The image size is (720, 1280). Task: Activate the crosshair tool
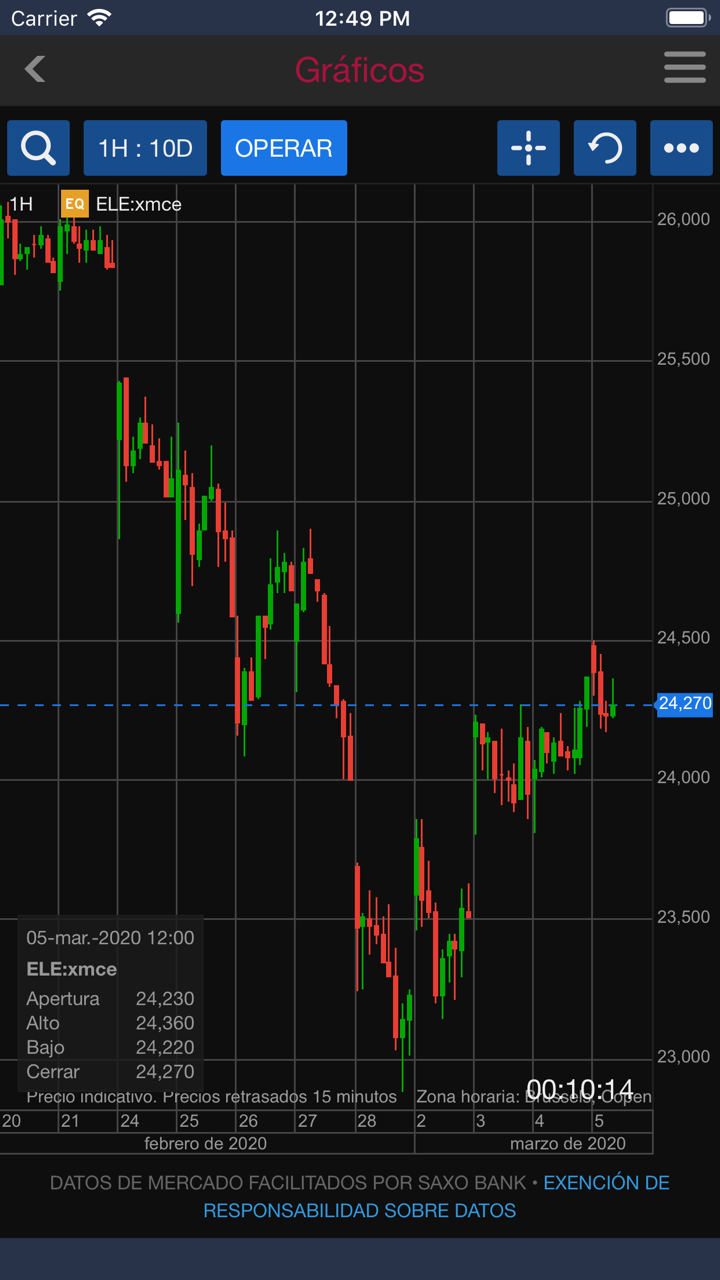[x=528, y=148]
